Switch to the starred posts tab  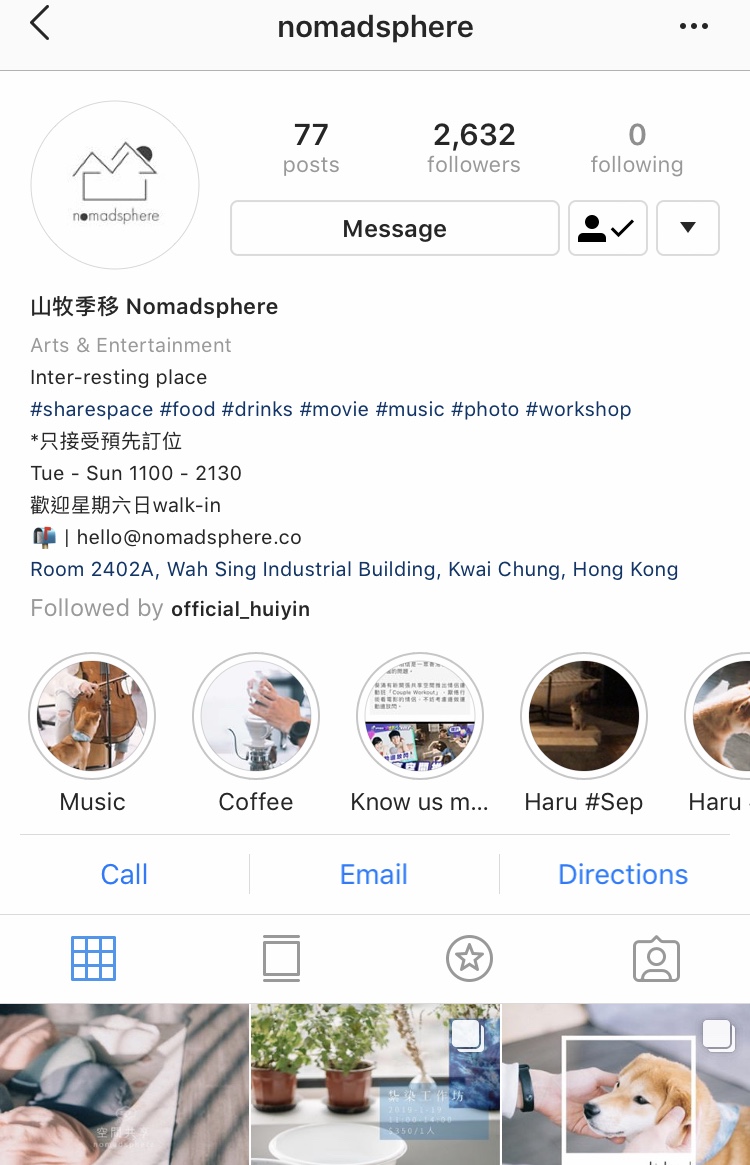point(469,958)
